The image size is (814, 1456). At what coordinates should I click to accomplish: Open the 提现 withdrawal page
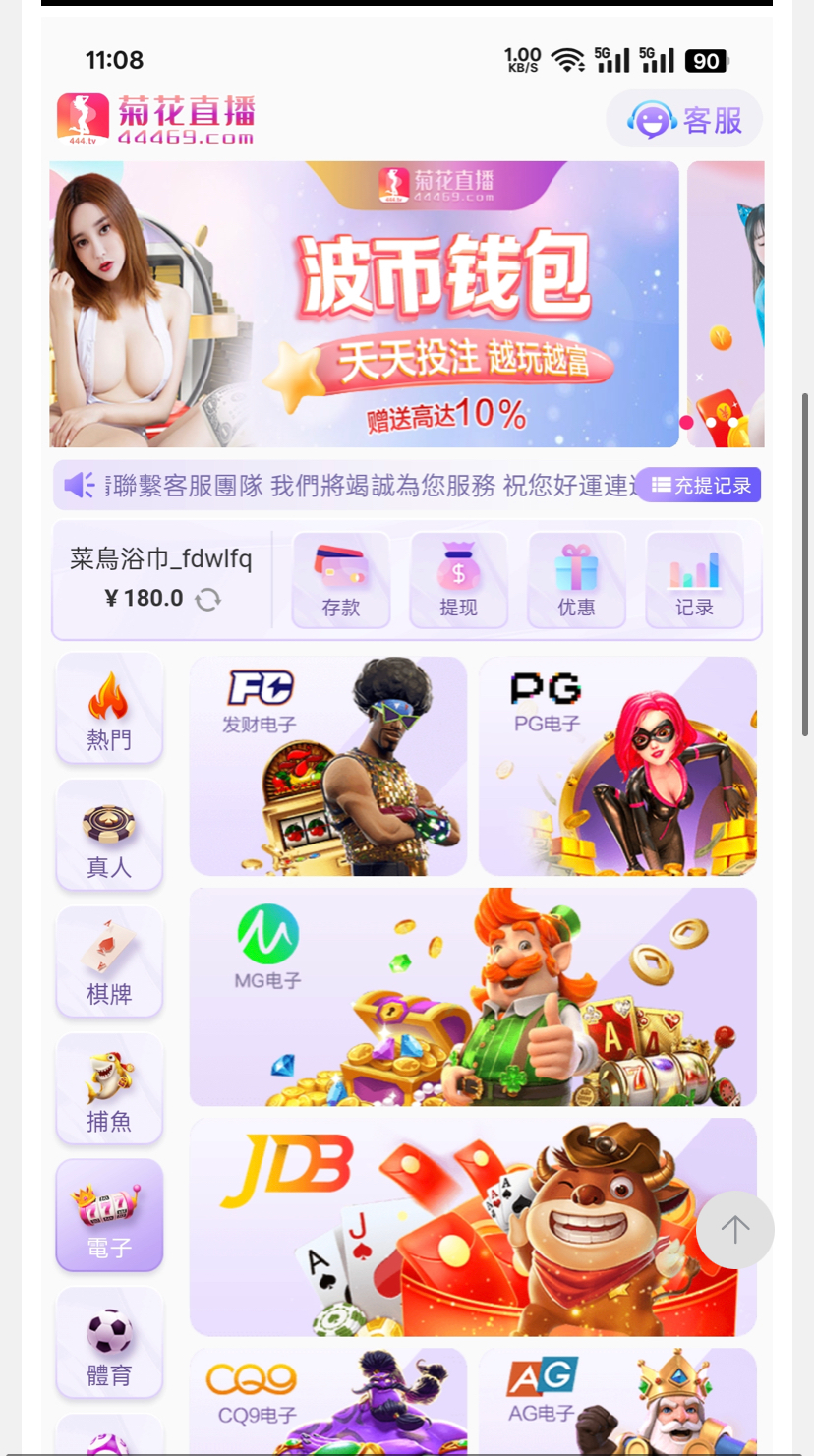(458, 580)
